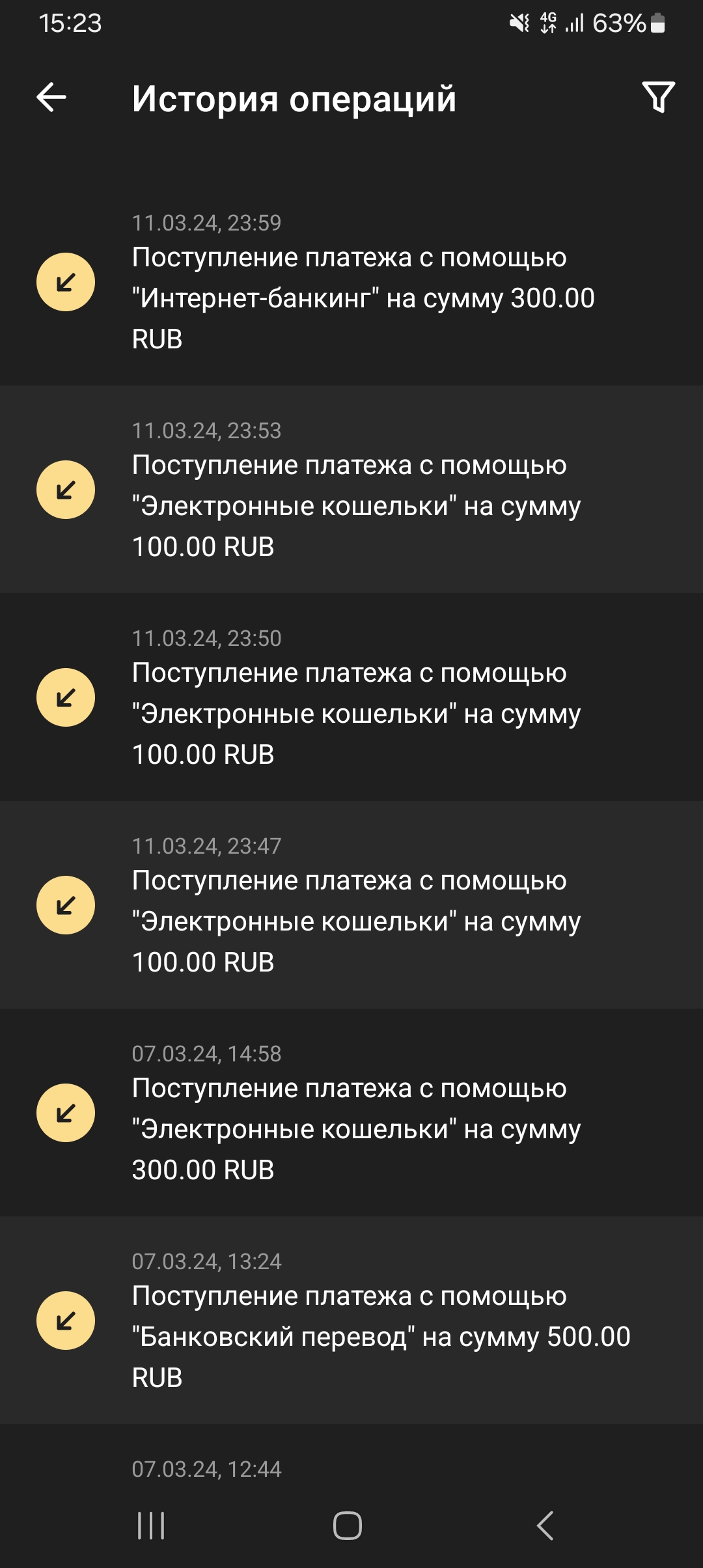Go to the home screen

tap(348, 1526)
